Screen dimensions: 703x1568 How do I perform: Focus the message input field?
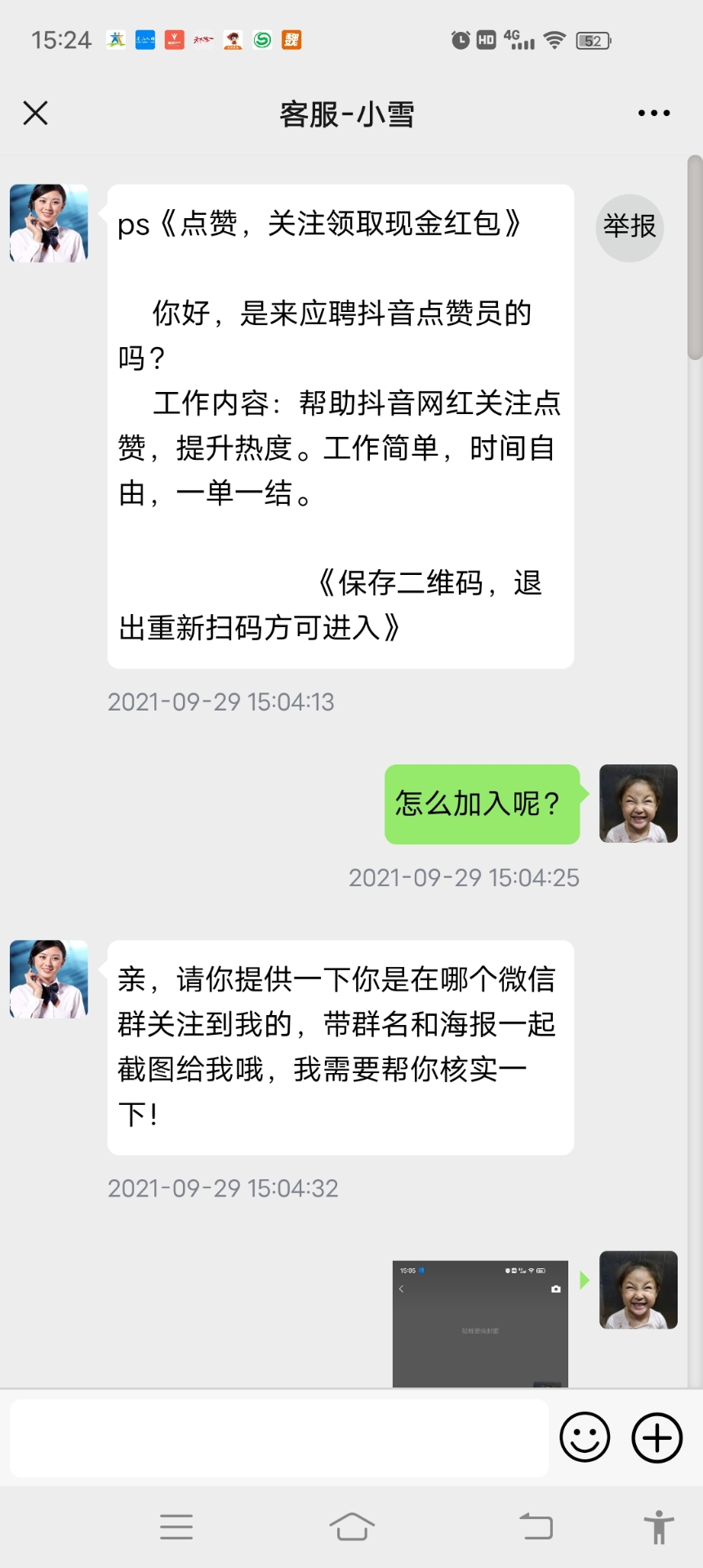278,1438
